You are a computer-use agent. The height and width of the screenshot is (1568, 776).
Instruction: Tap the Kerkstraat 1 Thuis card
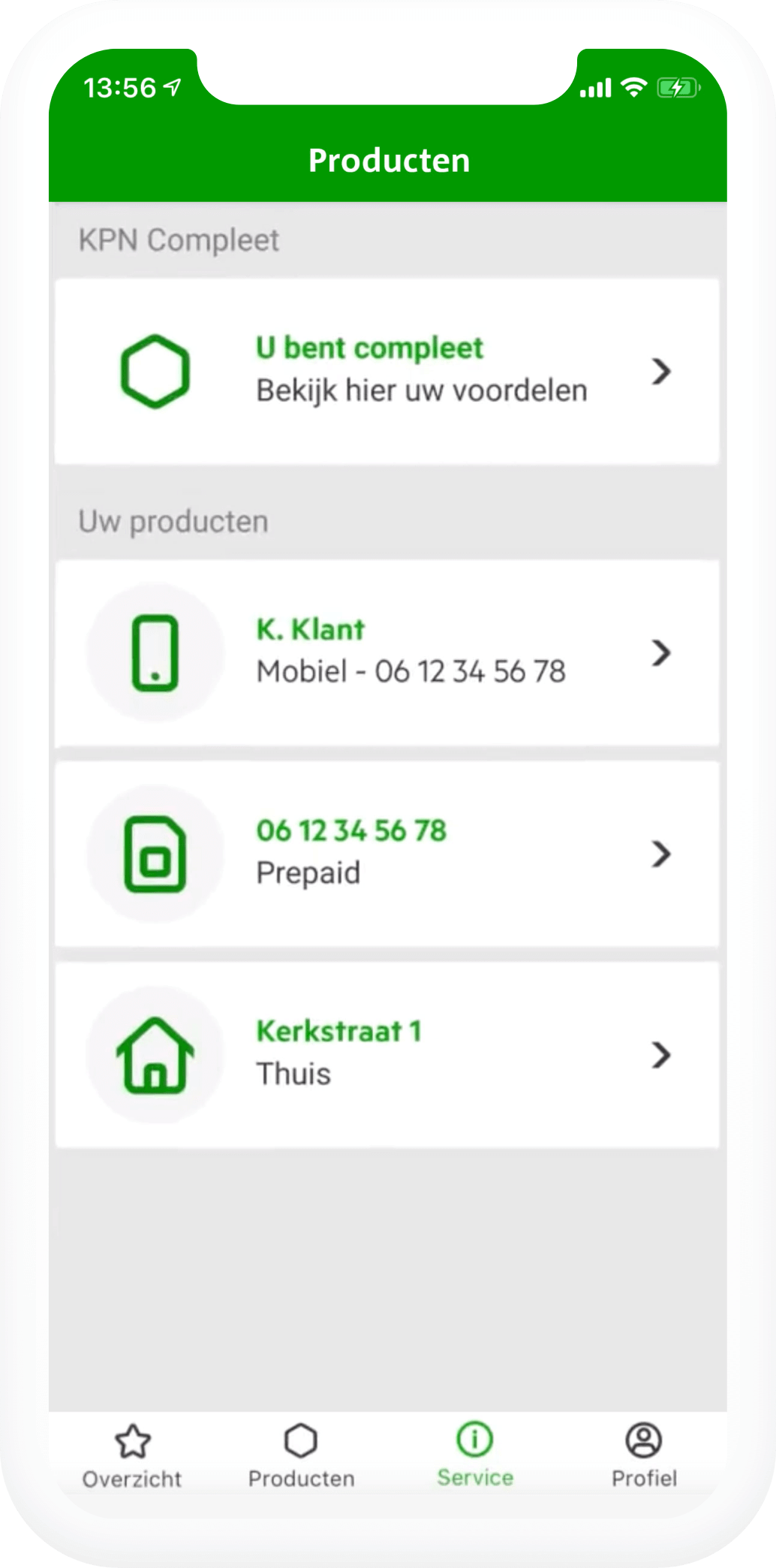tap(387, 1055)
